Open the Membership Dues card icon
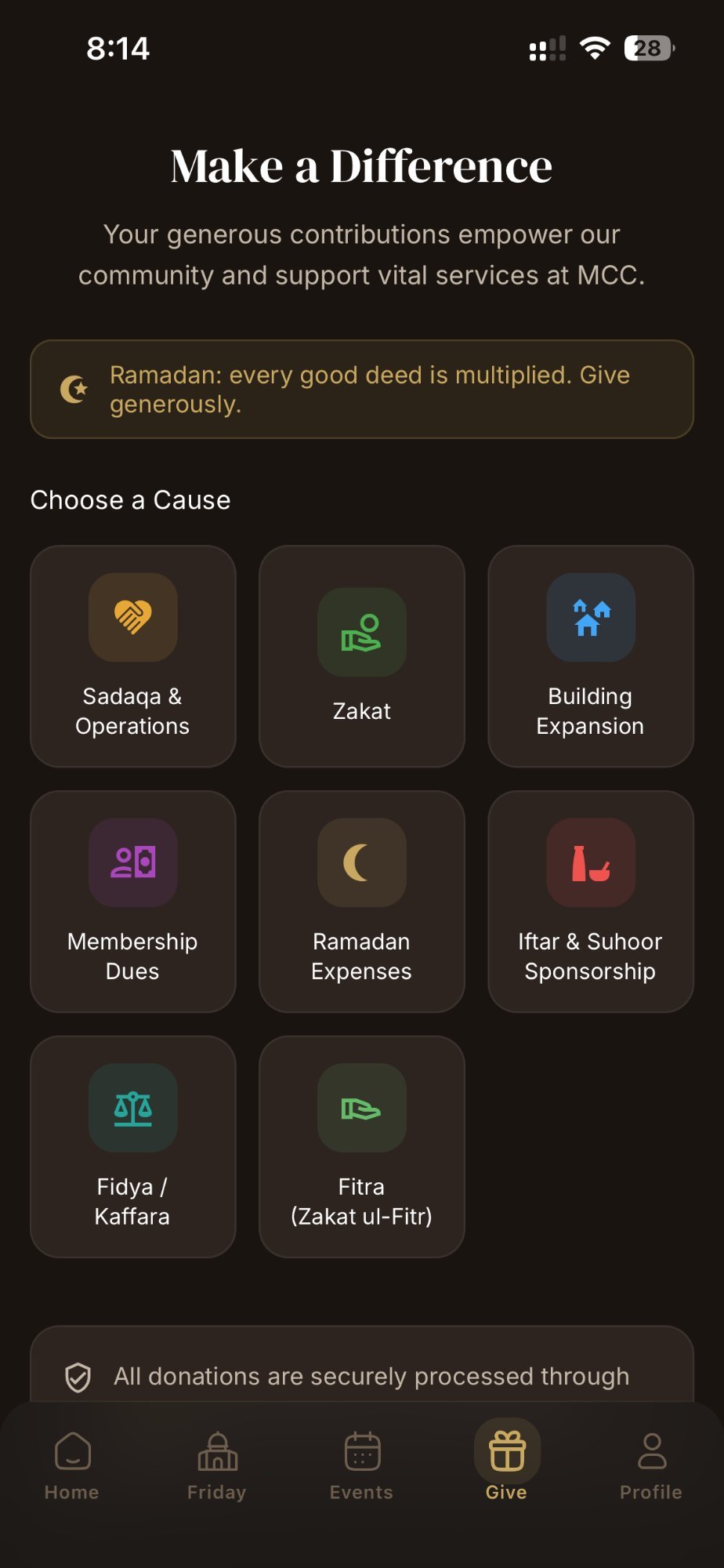This screenshot has height=1568, width=724. click(132, 862)
